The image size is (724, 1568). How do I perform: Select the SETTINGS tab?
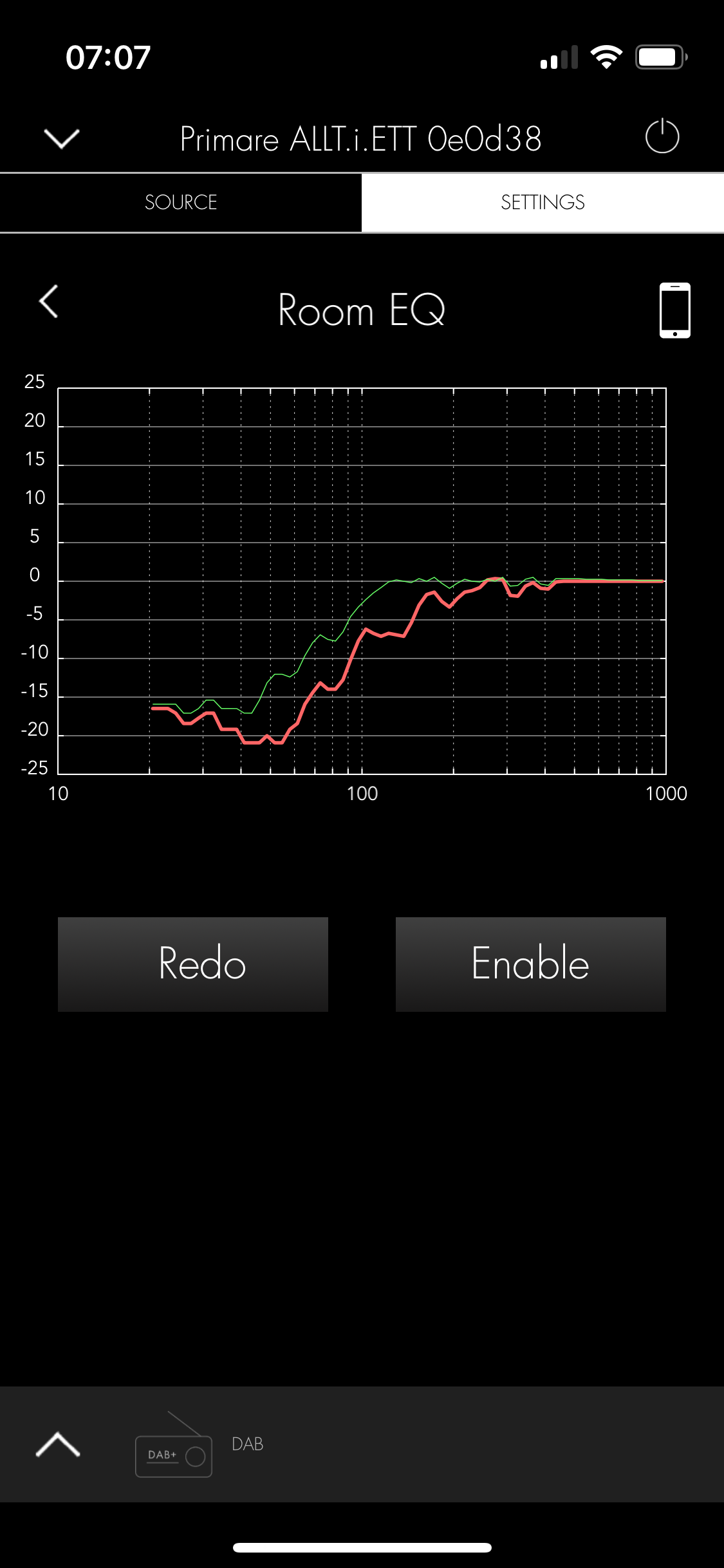pos(543,202)
